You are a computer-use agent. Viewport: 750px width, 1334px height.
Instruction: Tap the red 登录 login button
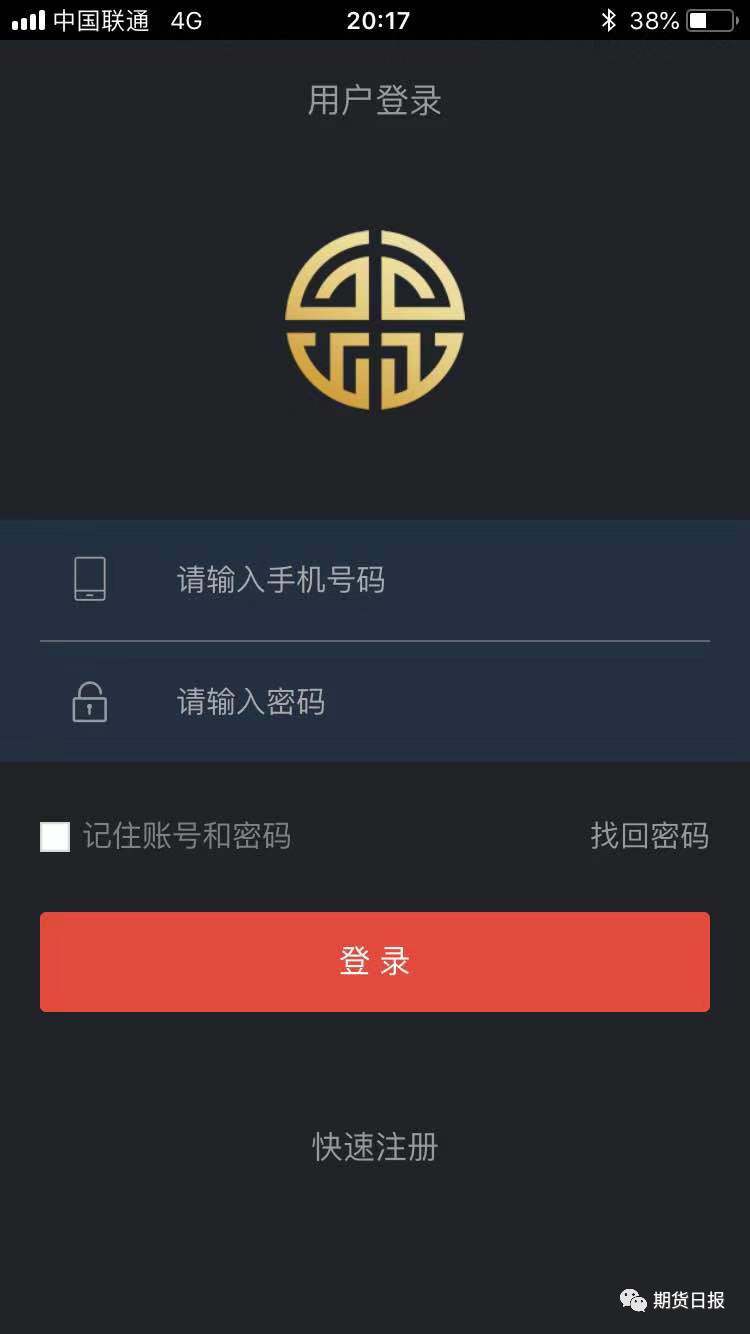pos(375,962)
